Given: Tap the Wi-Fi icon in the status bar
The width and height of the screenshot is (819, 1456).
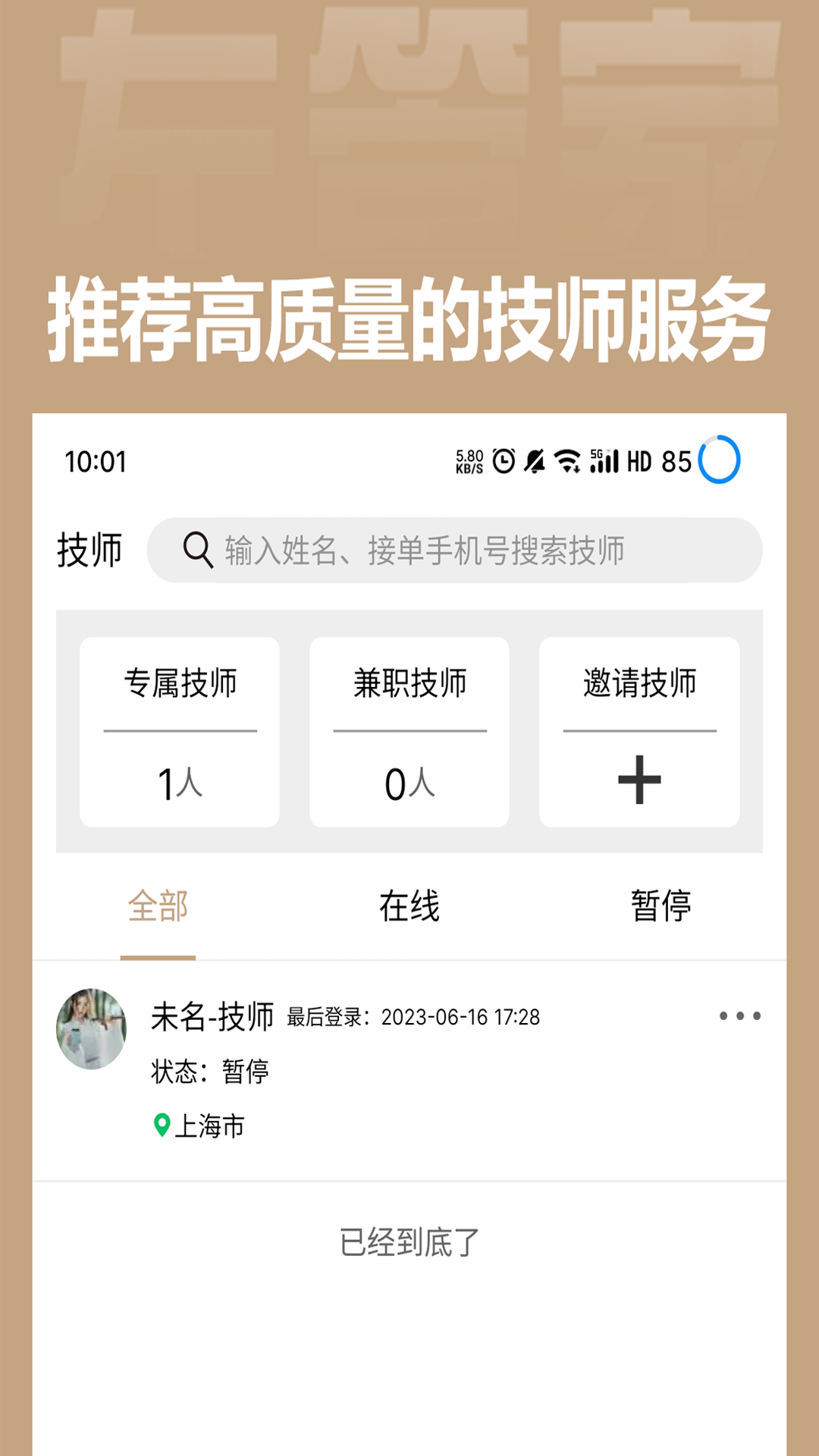Looking at the screenshot, I should 567,460.
